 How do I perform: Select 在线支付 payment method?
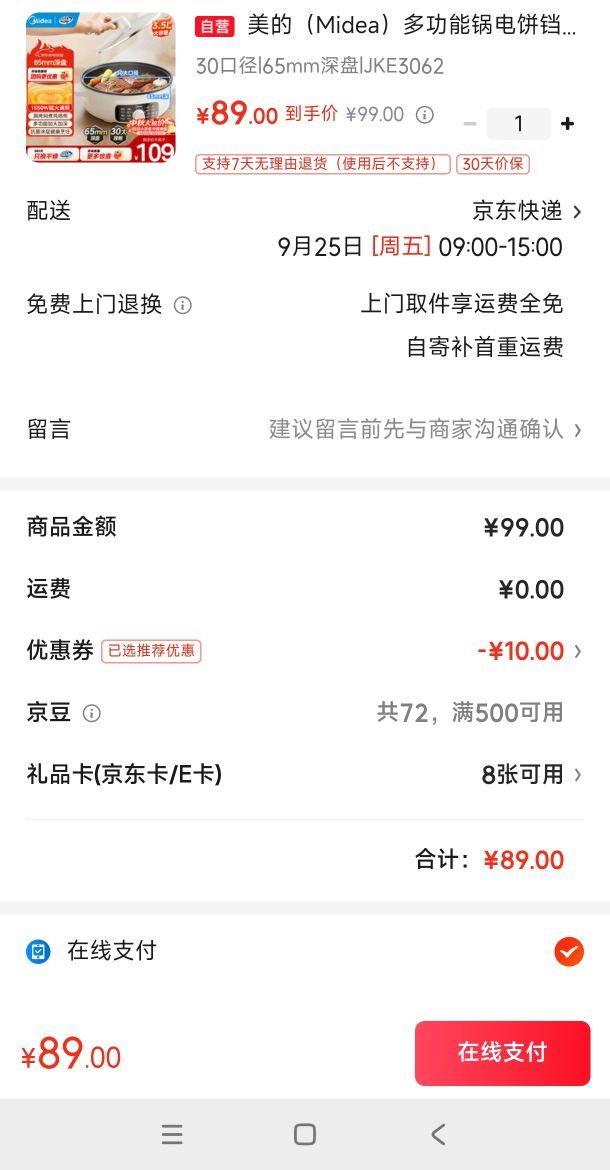pos(305,951)
